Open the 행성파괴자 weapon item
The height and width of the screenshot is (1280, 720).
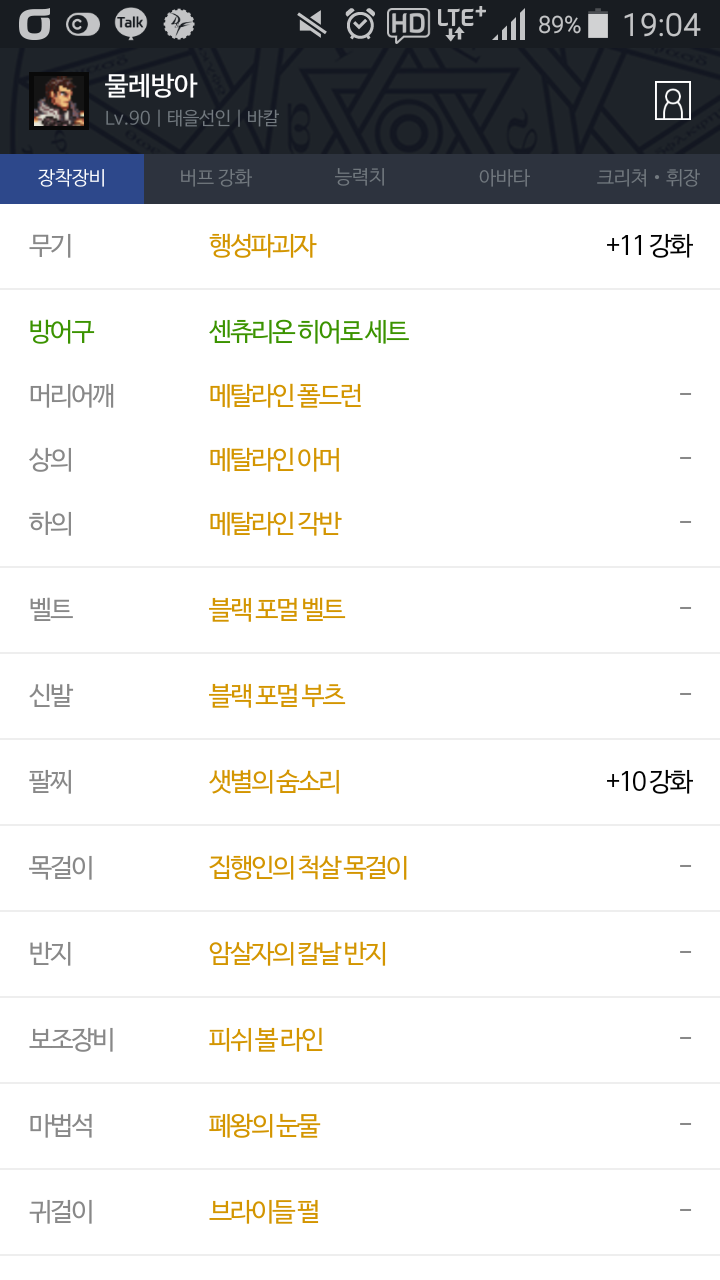coord(262,246)
